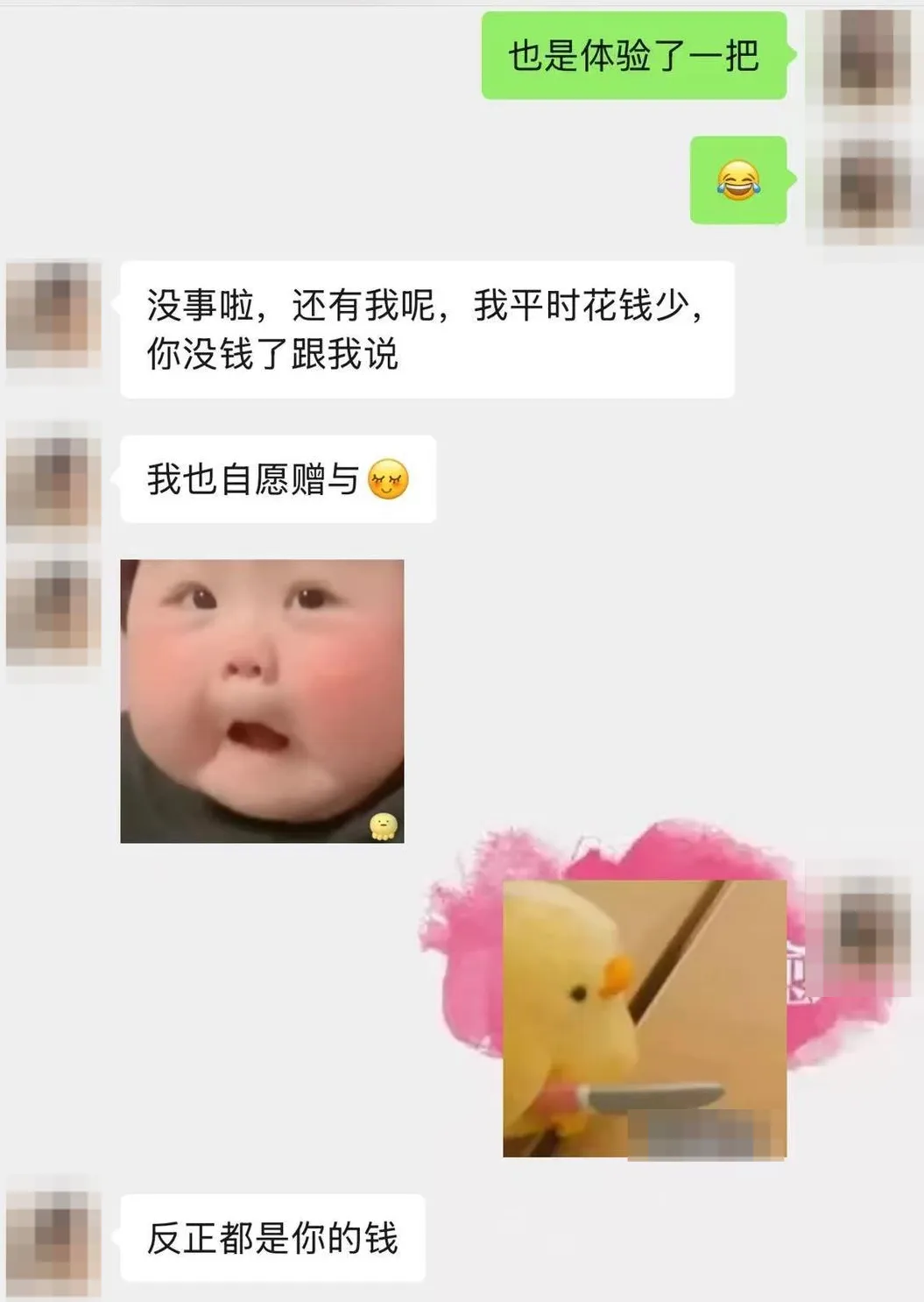The width and height of the screenshot is (924, 1302).
Task: Tap the avatar next to 我也自愿赠与 message
Action: pyautogui.click(x=53, y=482)
